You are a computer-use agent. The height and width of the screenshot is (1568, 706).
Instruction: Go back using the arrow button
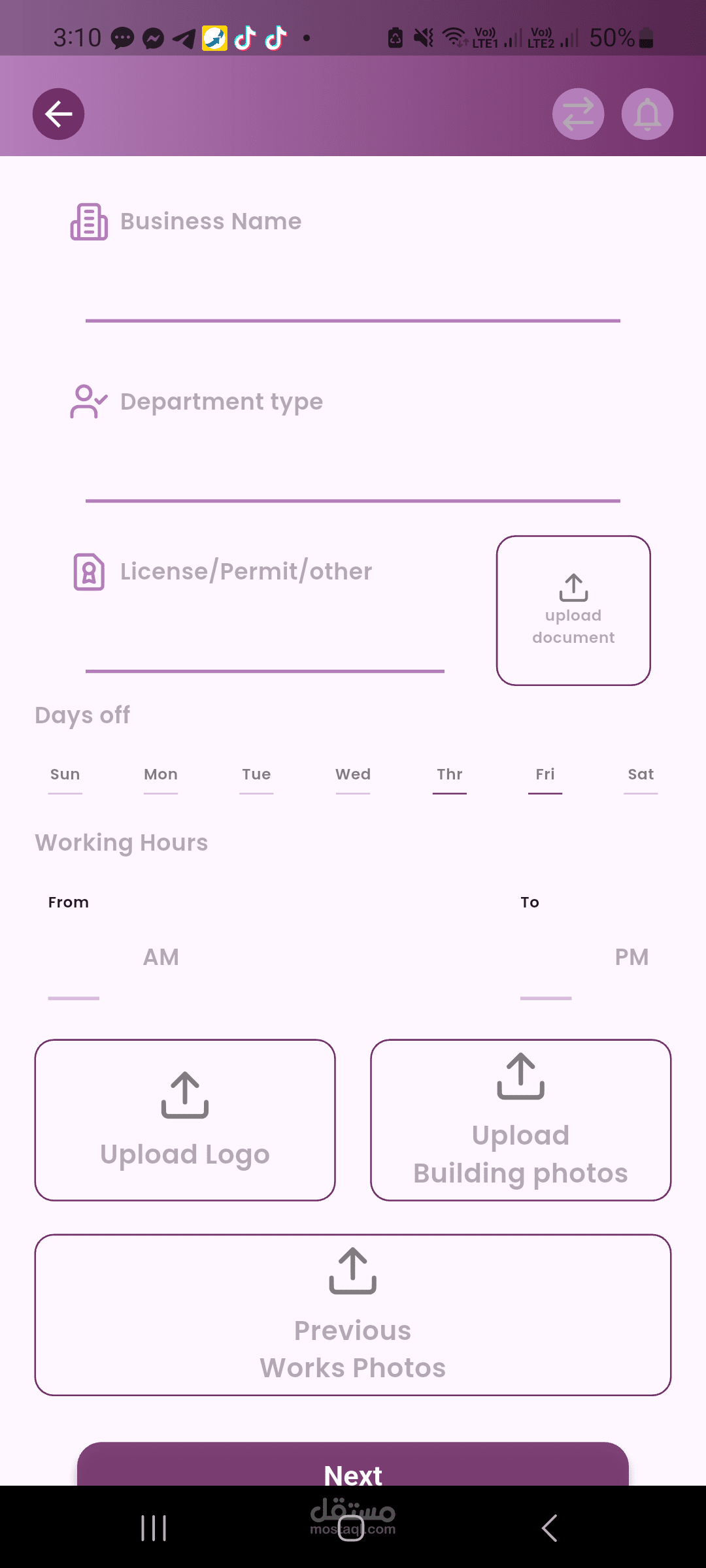[x=58, y=114]
